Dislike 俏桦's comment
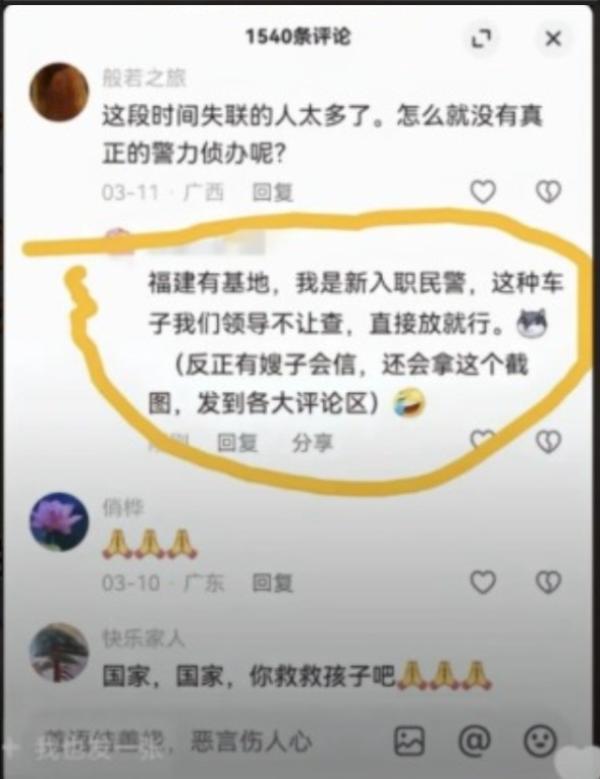This screenshot has height=779, width=600. (548, 582)
